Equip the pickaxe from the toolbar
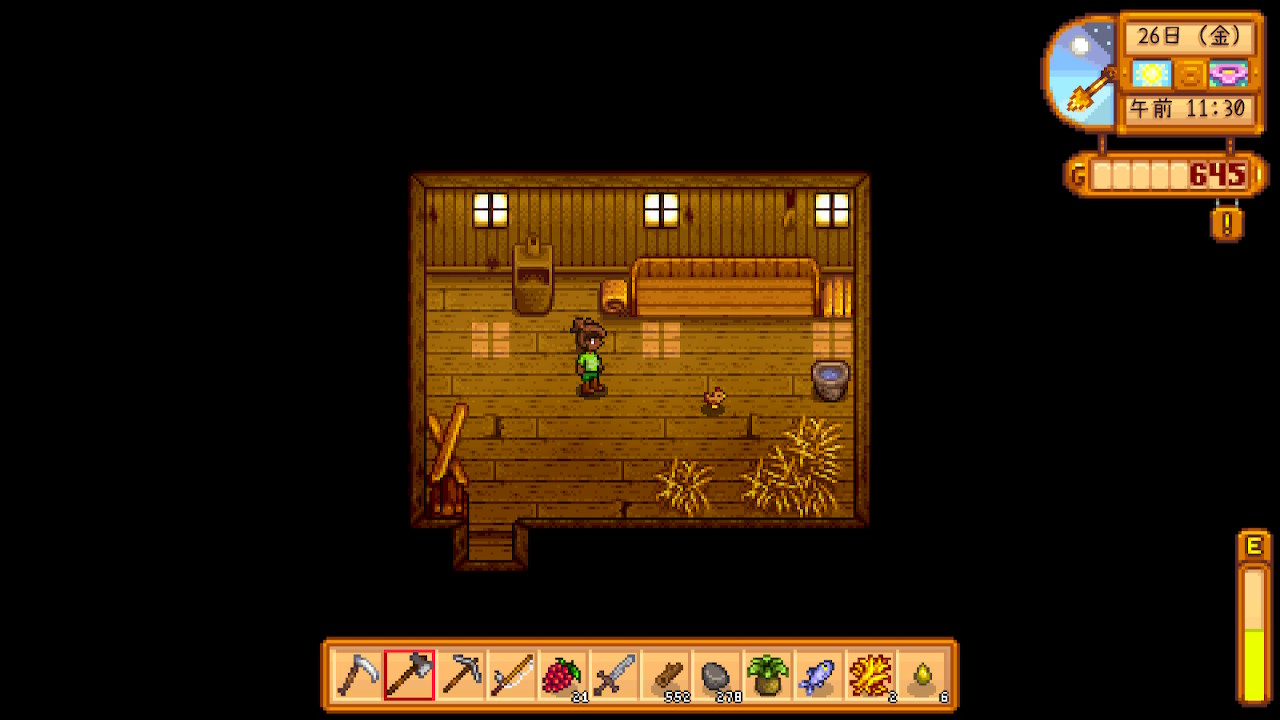The image size is (1280, 720). click(x=460, y=675)
